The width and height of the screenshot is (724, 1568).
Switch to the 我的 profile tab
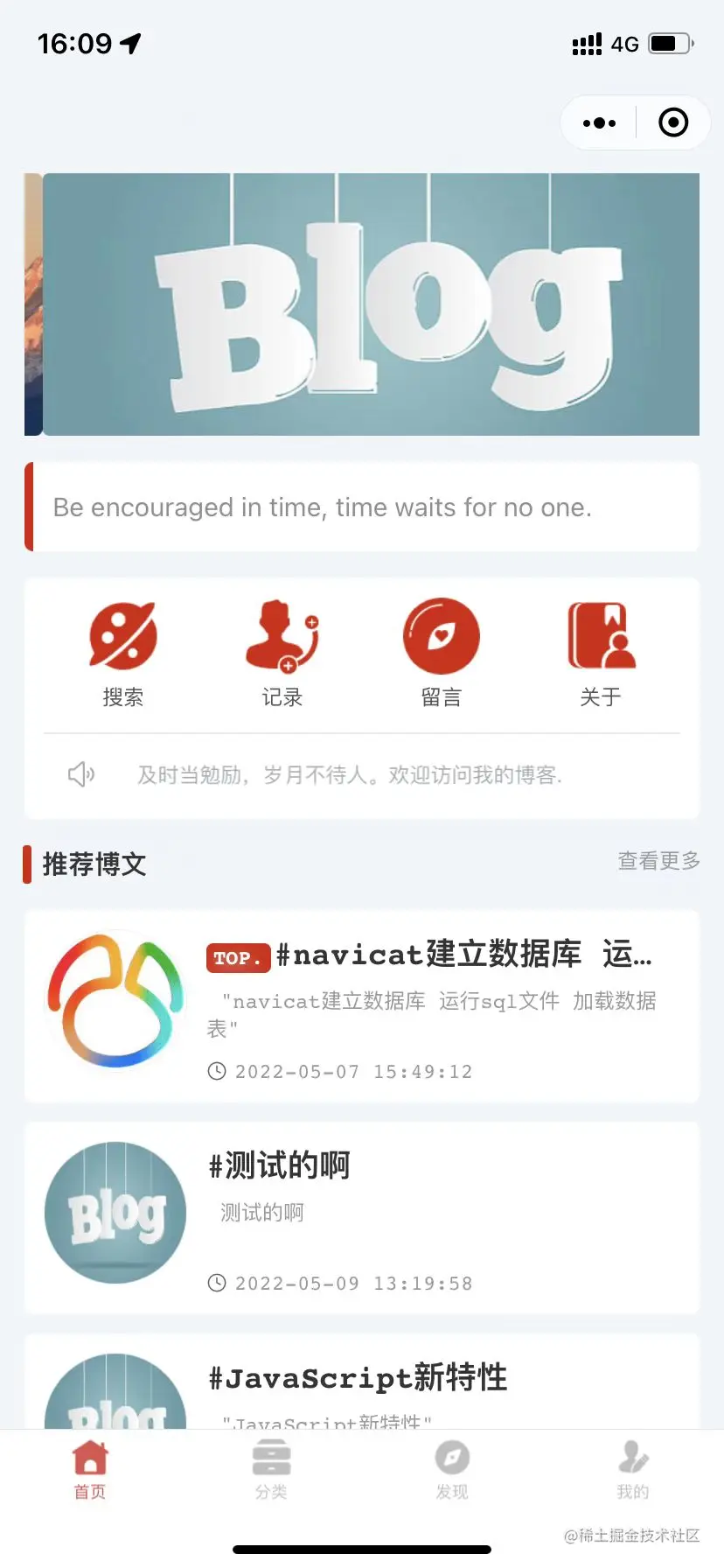click(x=633, y=1472)
